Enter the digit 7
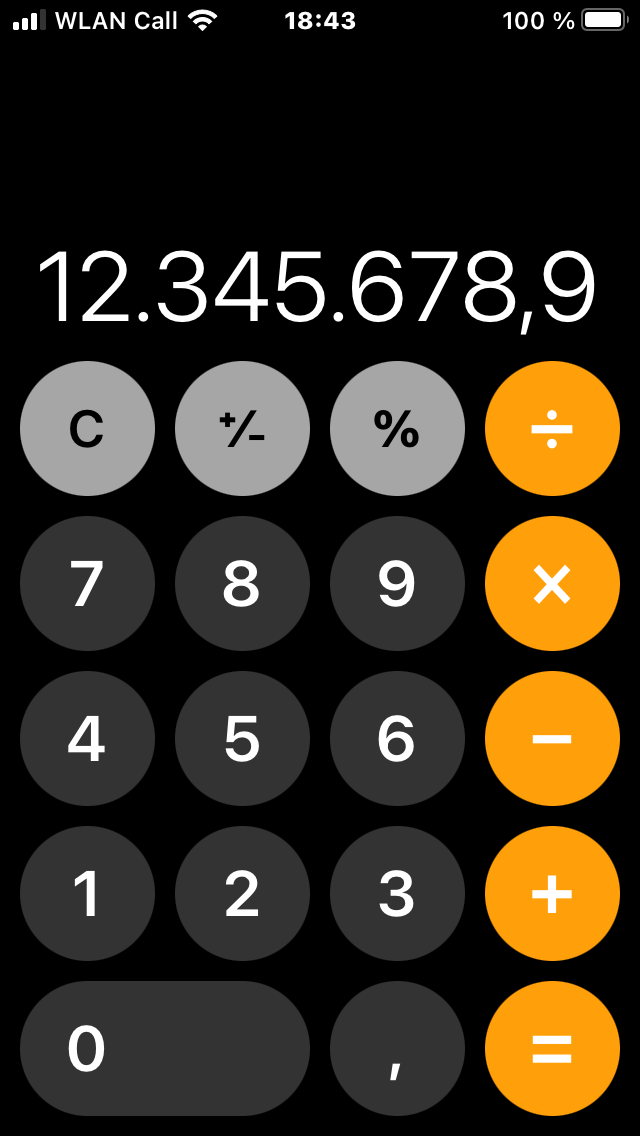 (x=87, y=583)
